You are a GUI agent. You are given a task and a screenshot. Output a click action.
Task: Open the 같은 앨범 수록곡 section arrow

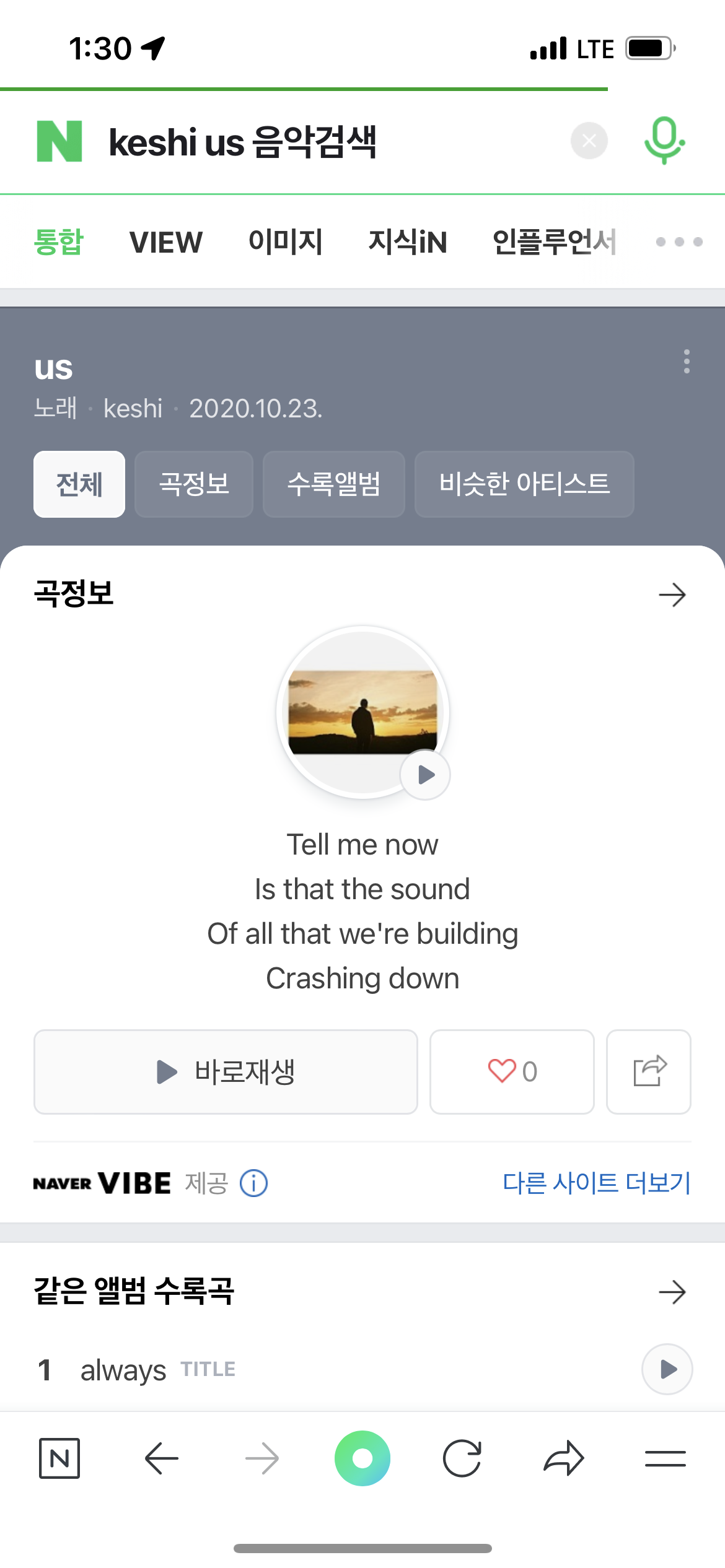pyautogui.click(x=672, y=1292)
